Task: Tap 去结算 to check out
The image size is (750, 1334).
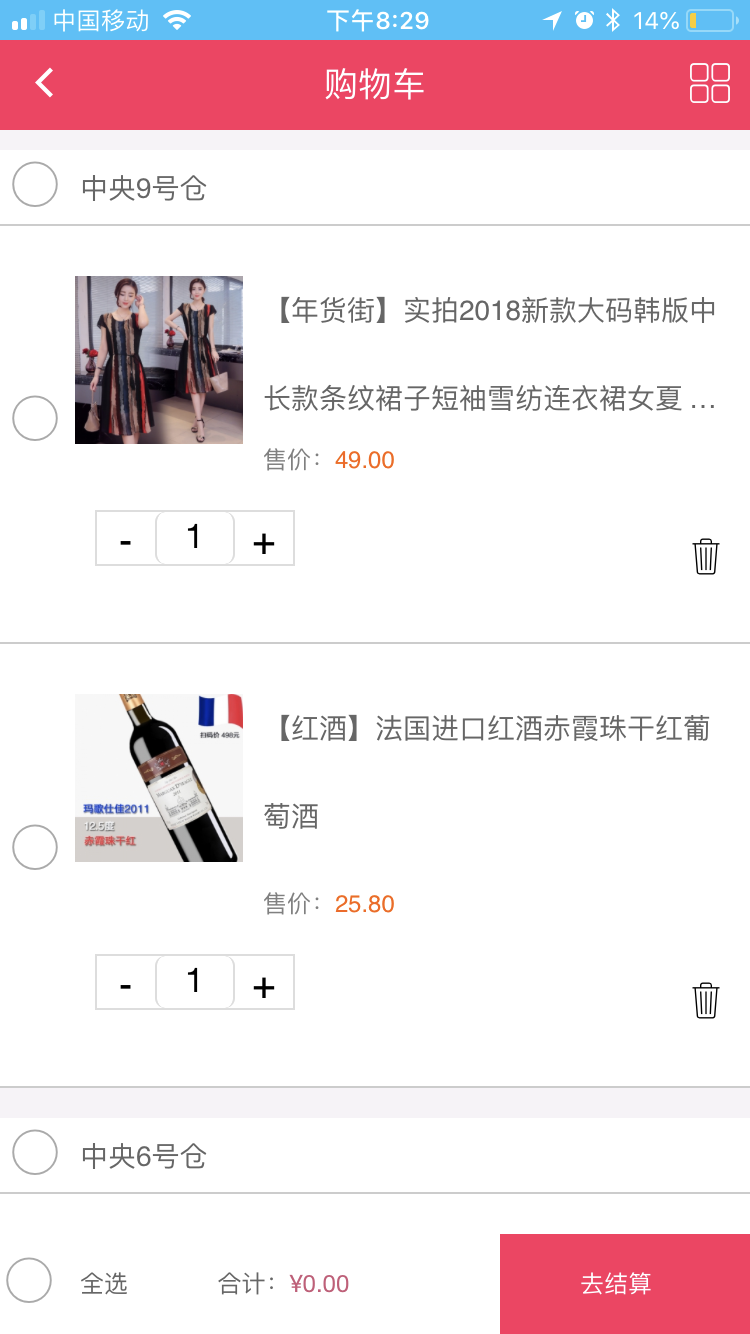Action: (x=616, y=1283)
